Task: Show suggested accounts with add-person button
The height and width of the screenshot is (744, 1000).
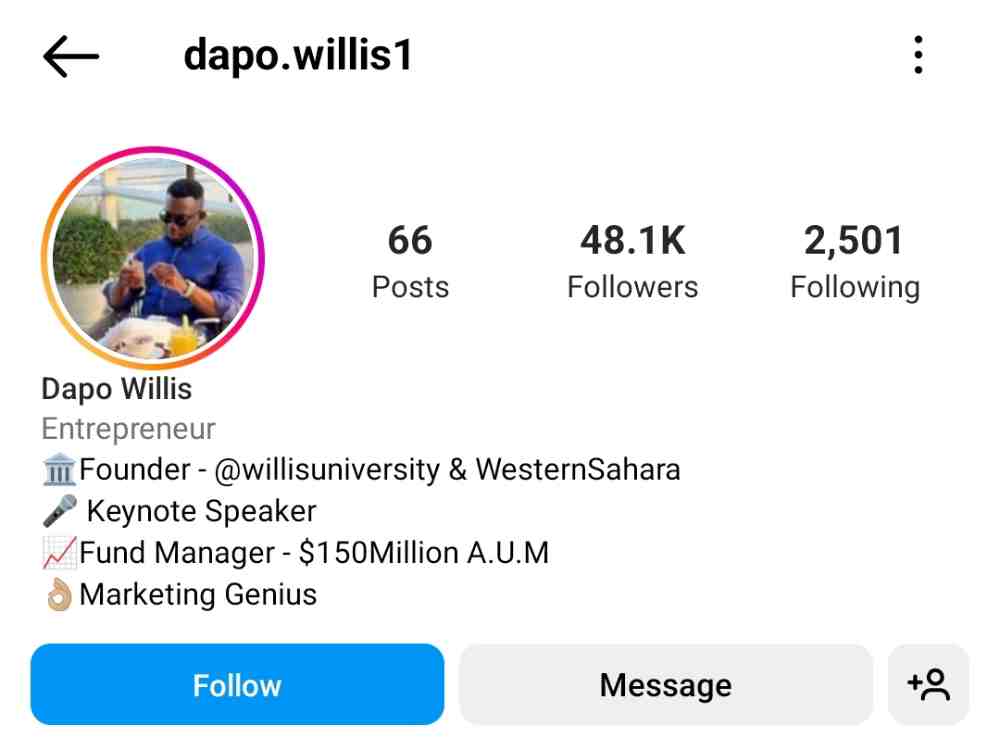Action: (928, 685)
